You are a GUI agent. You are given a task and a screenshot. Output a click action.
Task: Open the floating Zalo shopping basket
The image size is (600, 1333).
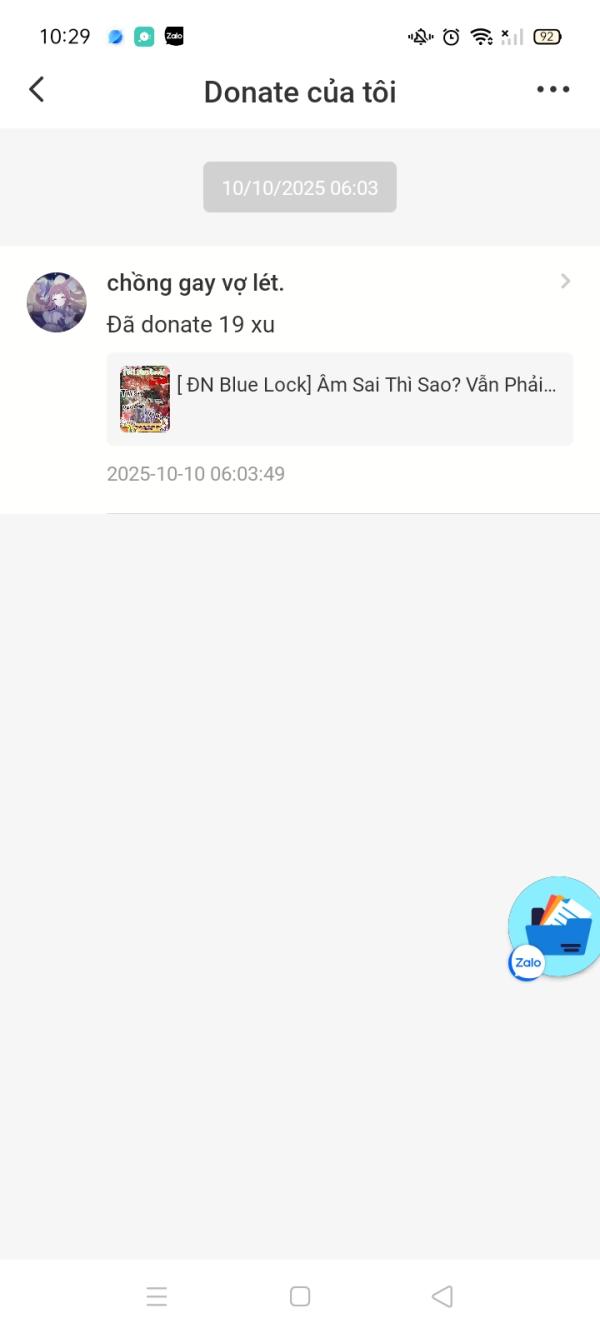click(x=554, y=929)
